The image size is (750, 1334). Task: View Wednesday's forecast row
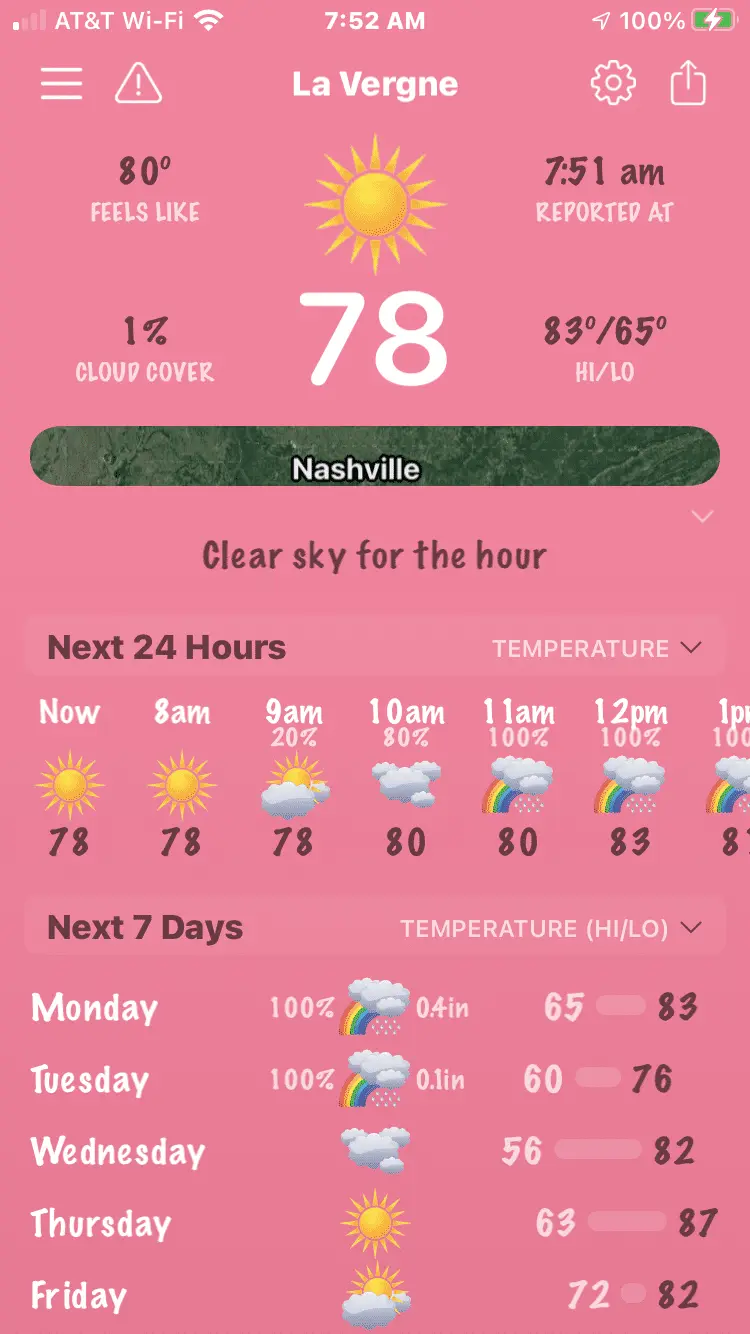tap(375, 1151)
